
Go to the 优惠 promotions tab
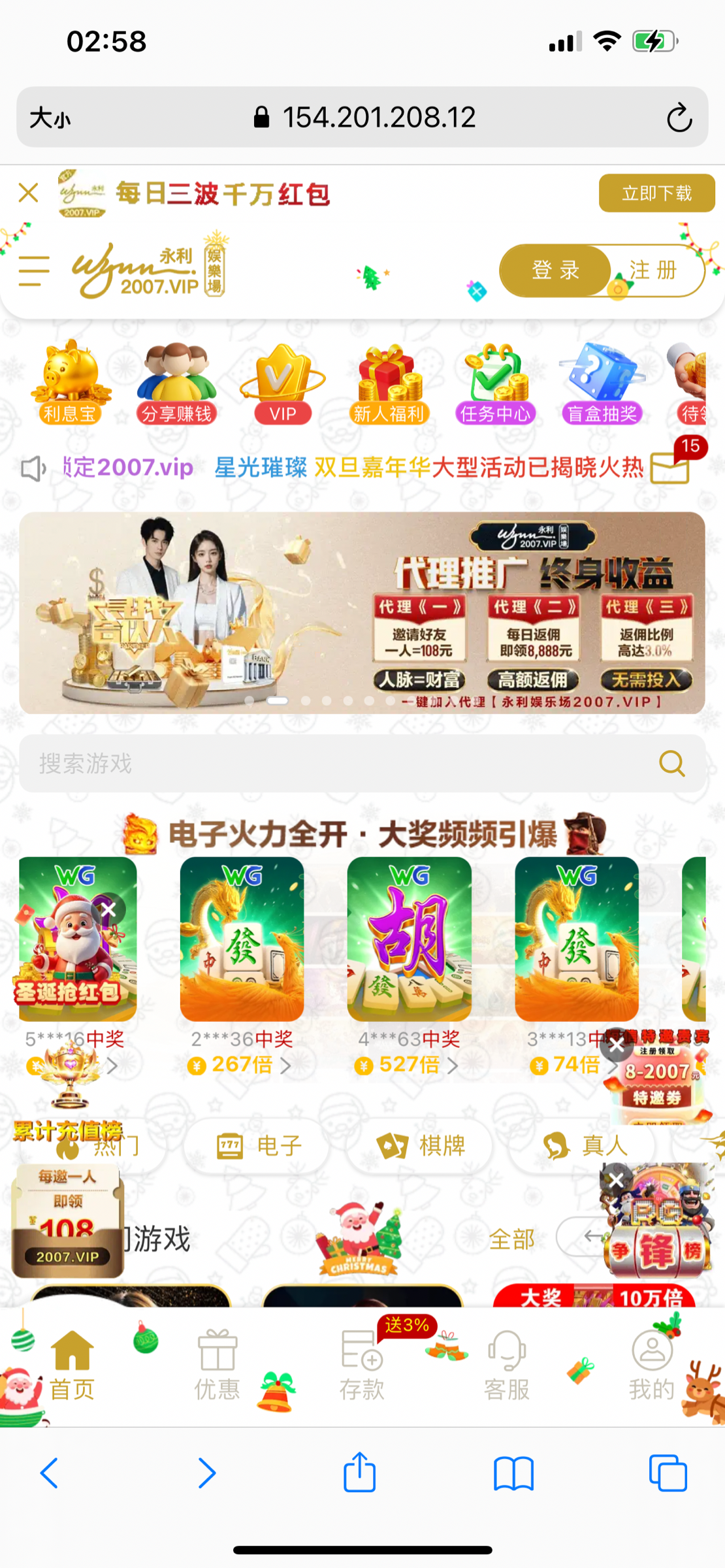coord(217,1365)
